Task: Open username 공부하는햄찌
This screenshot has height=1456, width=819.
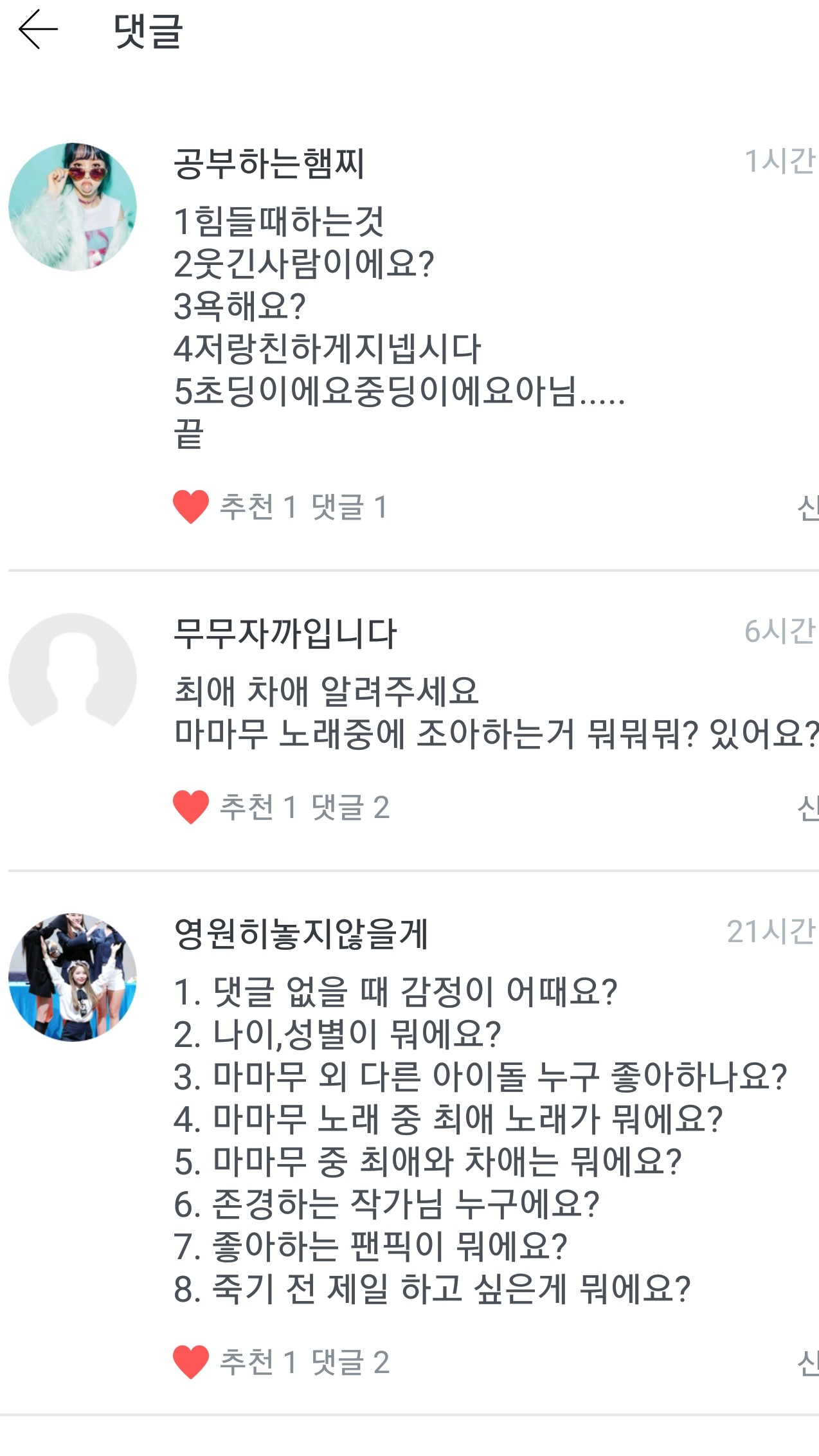Action: click(269, 163)
